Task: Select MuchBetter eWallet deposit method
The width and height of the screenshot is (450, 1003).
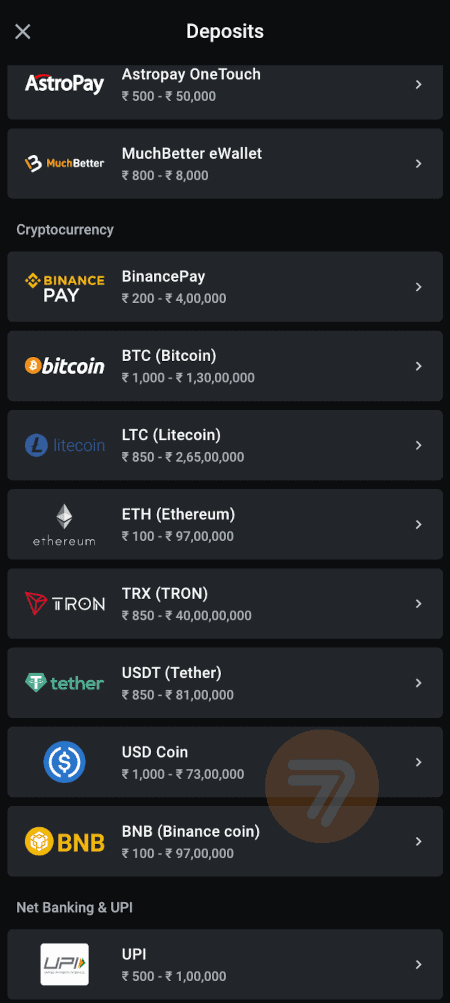Action: coord(225,164)
